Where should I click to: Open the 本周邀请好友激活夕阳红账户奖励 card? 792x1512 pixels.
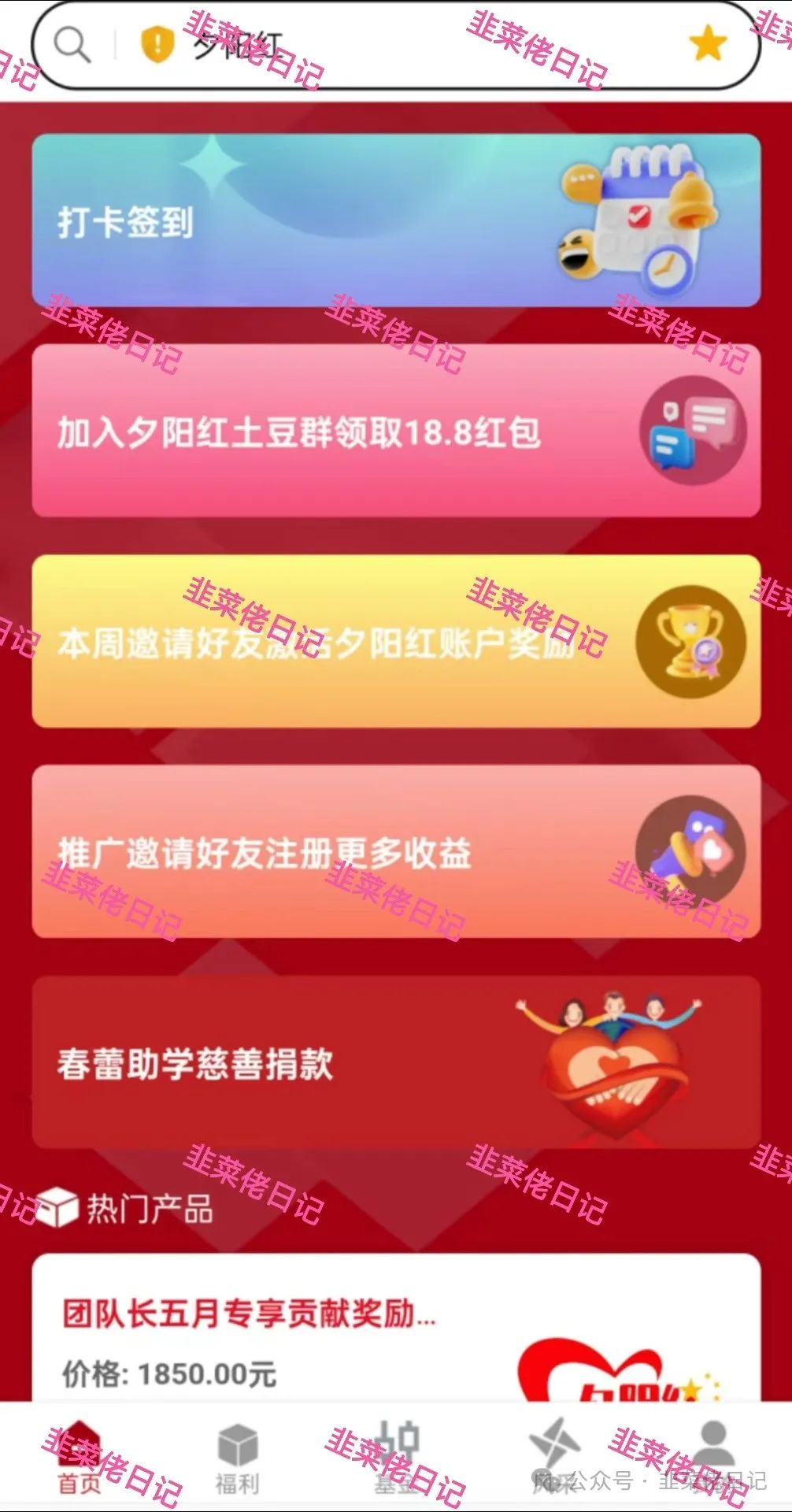pyautogui.click(x=396, y=642)
